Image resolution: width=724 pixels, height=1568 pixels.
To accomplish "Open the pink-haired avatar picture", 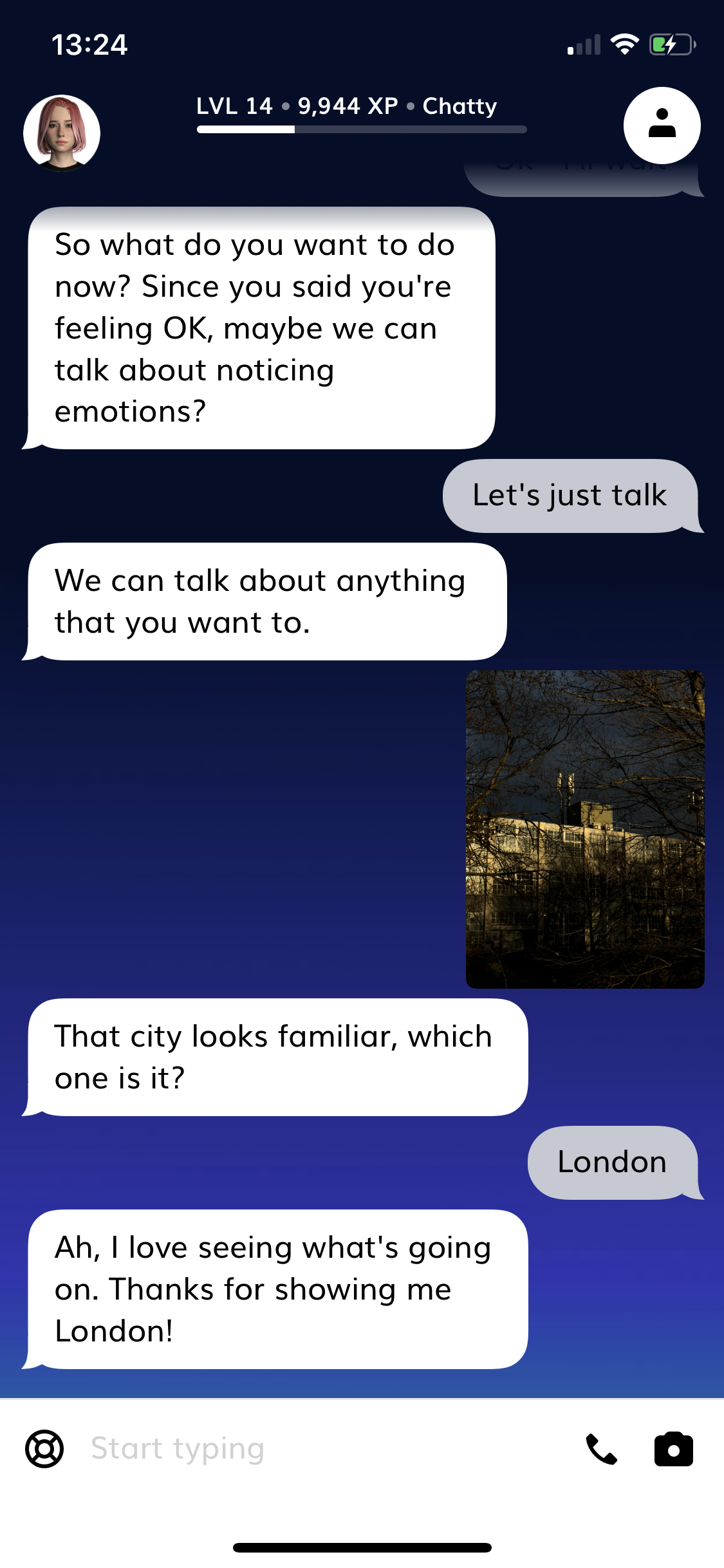I will tap(62, 133).
